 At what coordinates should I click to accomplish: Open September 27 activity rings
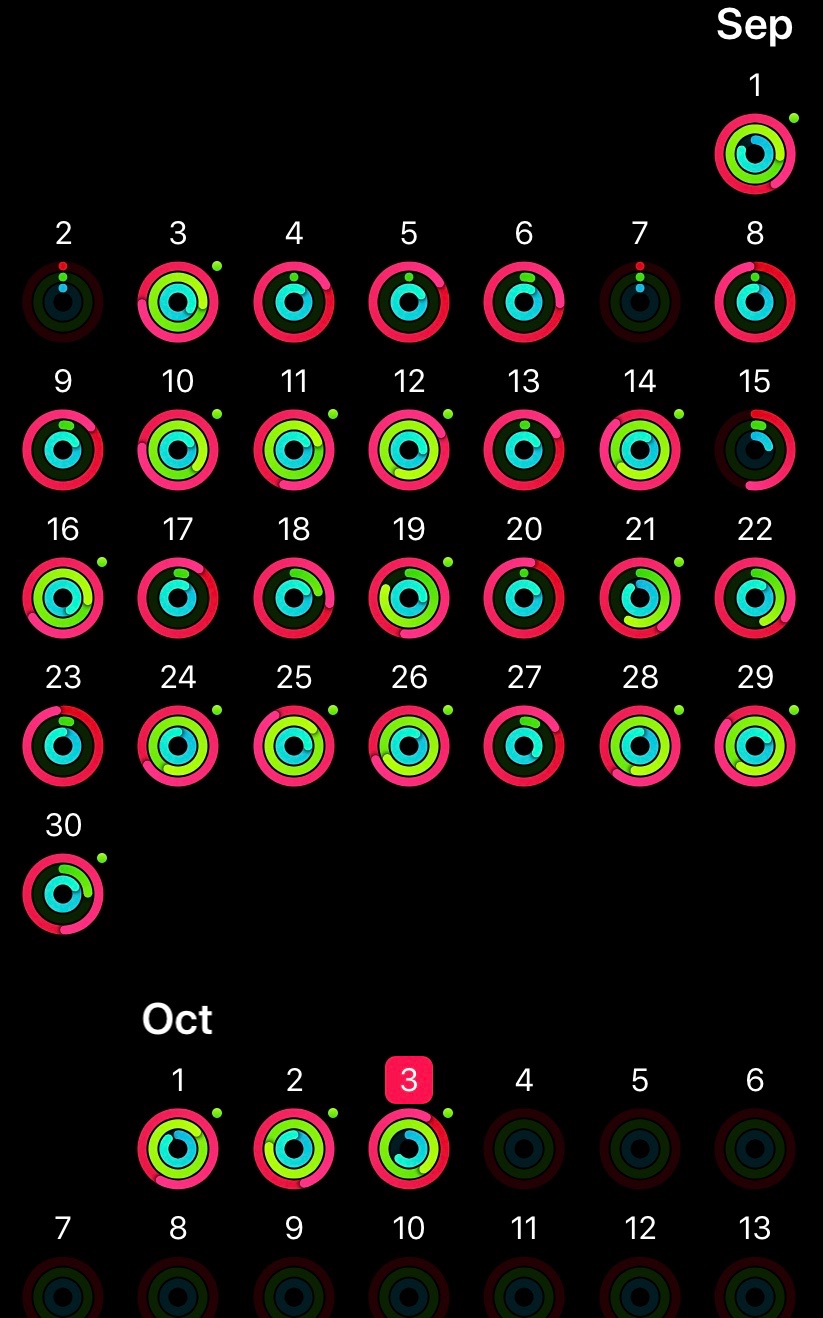(x=524, y=746)
